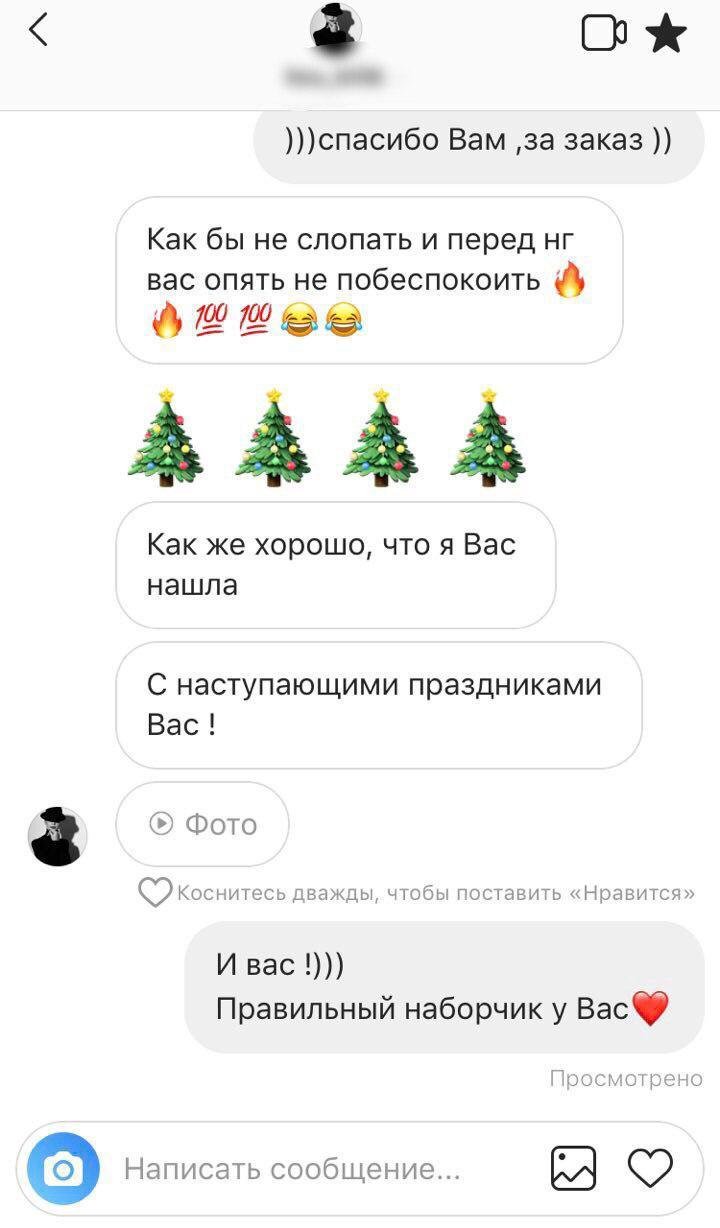Start a video call

(603, 34)
